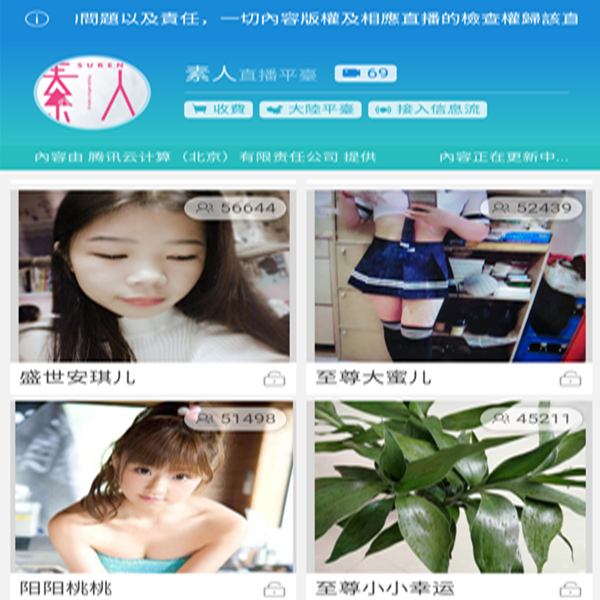Tap the lock icon beside 至尊大蜜儿

(x=571, y=379)
